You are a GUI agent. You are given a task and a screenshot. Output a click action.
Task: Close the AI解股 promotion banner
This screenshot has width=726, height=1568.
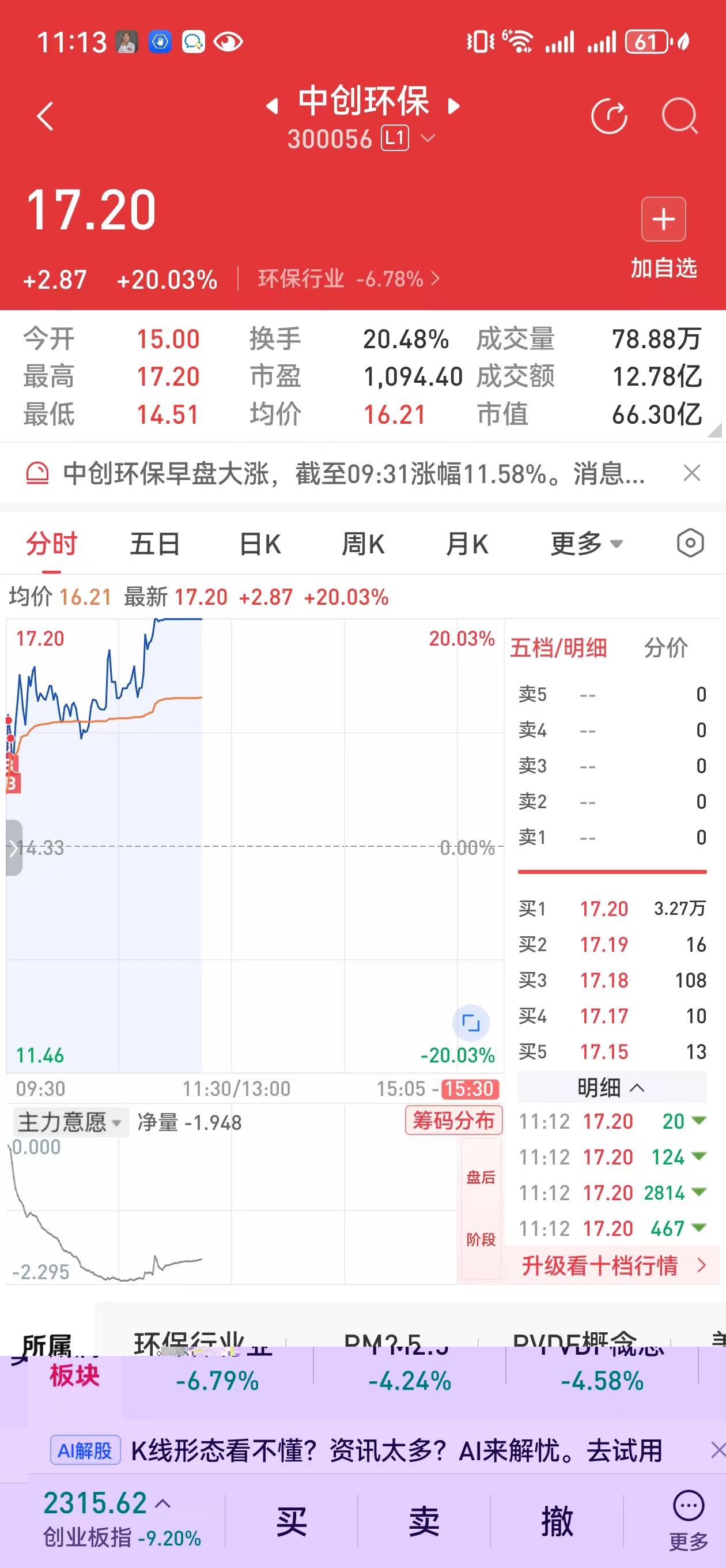click(x=717, y=1450)
